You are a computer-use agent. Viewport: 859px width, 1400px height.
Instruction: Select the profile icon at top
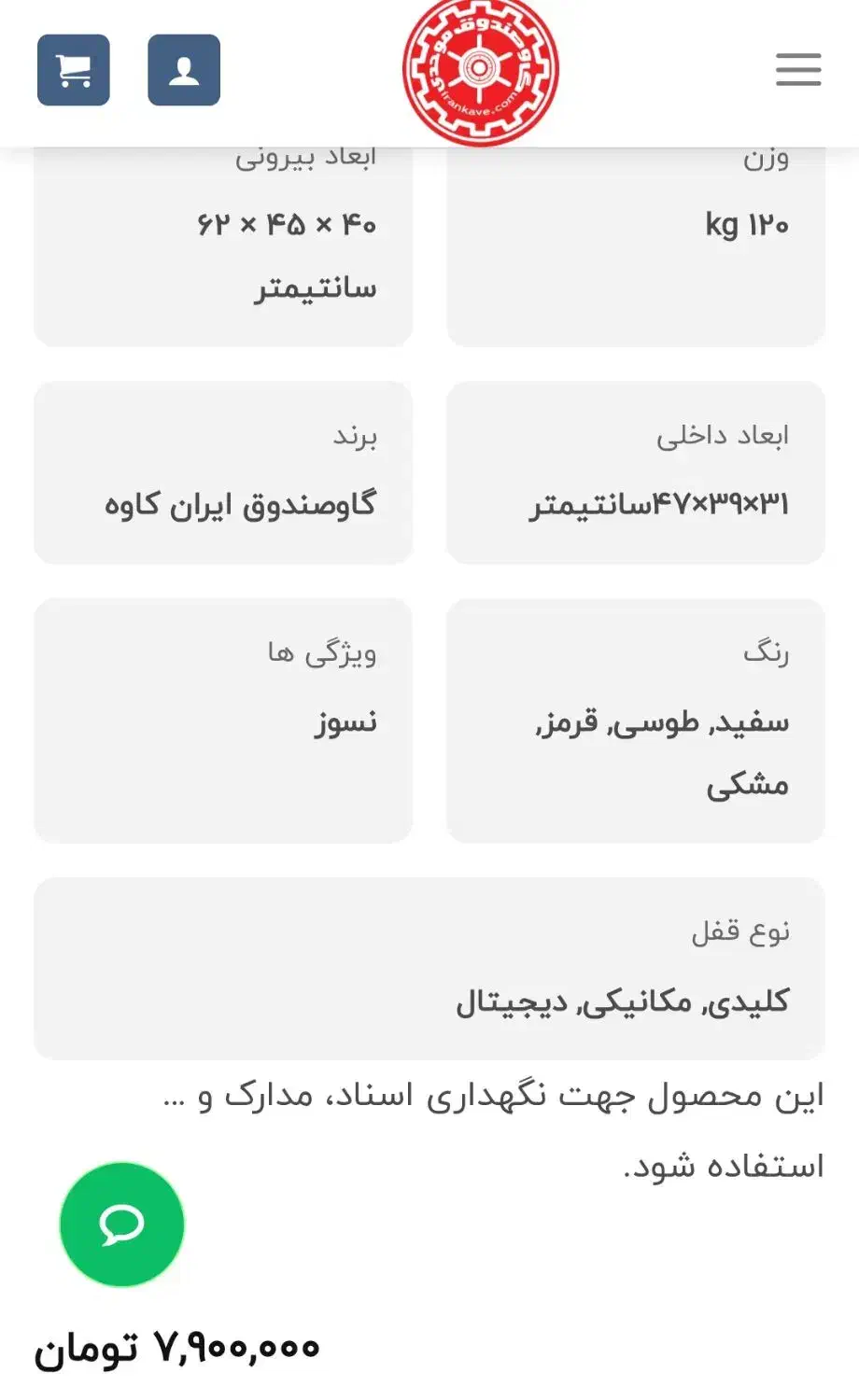pos(184,70)
